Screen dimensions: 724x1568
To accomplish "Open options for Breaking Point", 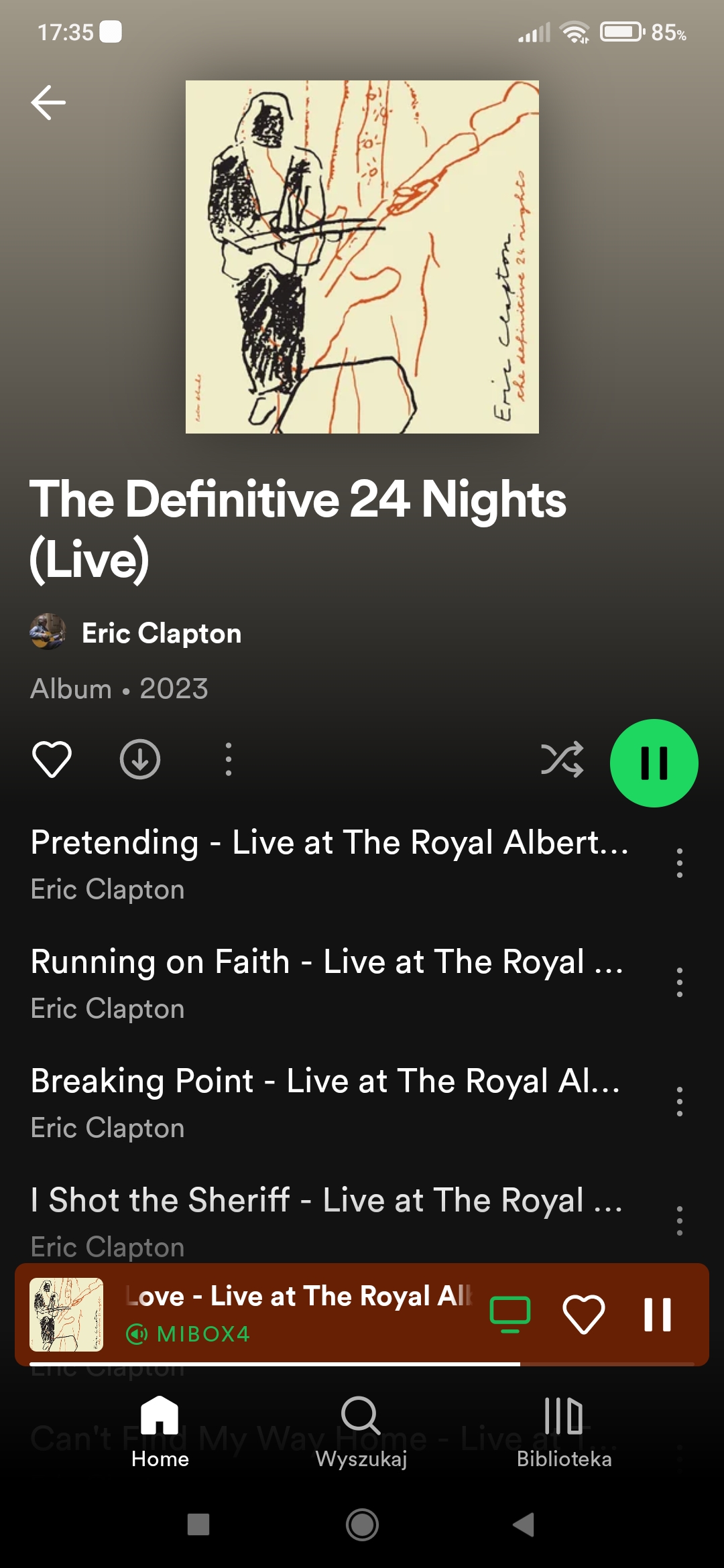I will (679, 1102).
